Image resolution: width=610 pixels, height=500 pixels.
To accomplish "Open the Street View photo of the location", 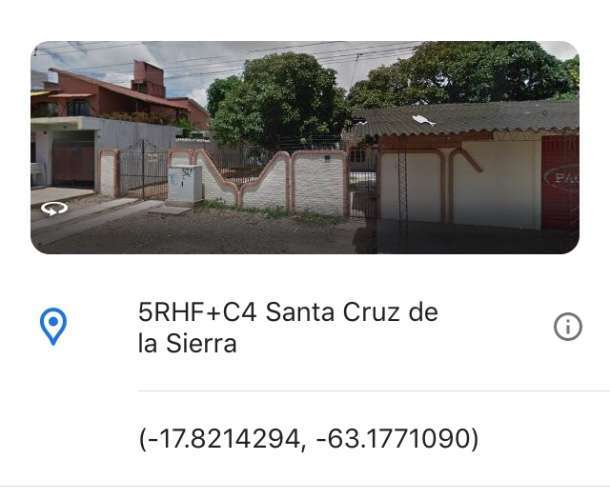I will [x=304, y=147].
